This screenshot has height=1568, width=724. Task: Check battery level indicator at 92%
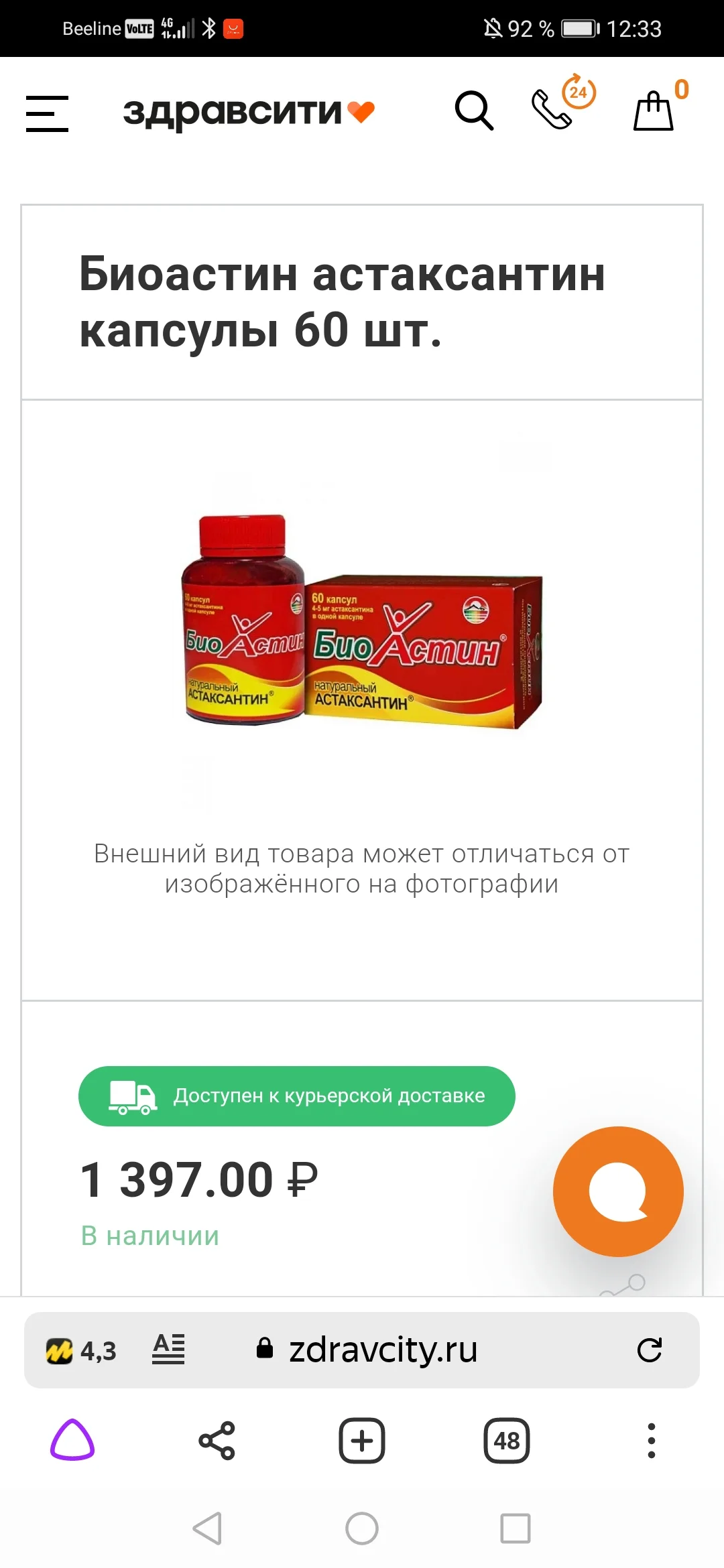click(578, 28)
